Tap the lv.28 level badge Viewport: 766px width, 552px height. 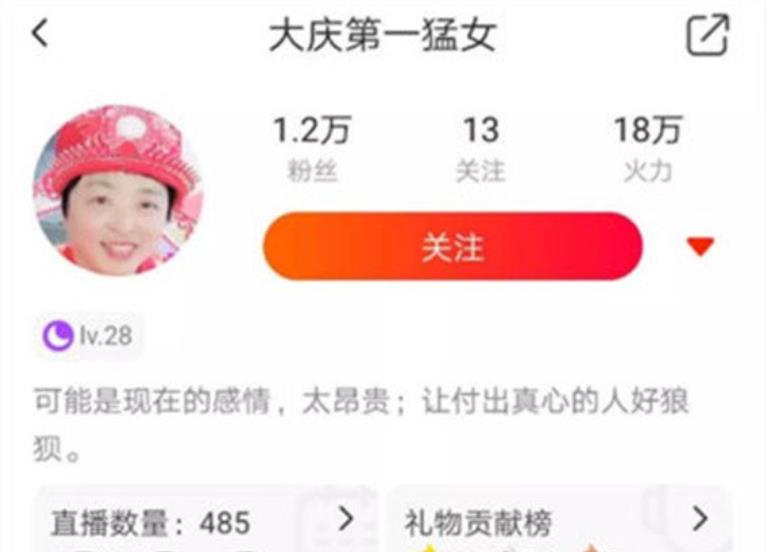point(89,336)
